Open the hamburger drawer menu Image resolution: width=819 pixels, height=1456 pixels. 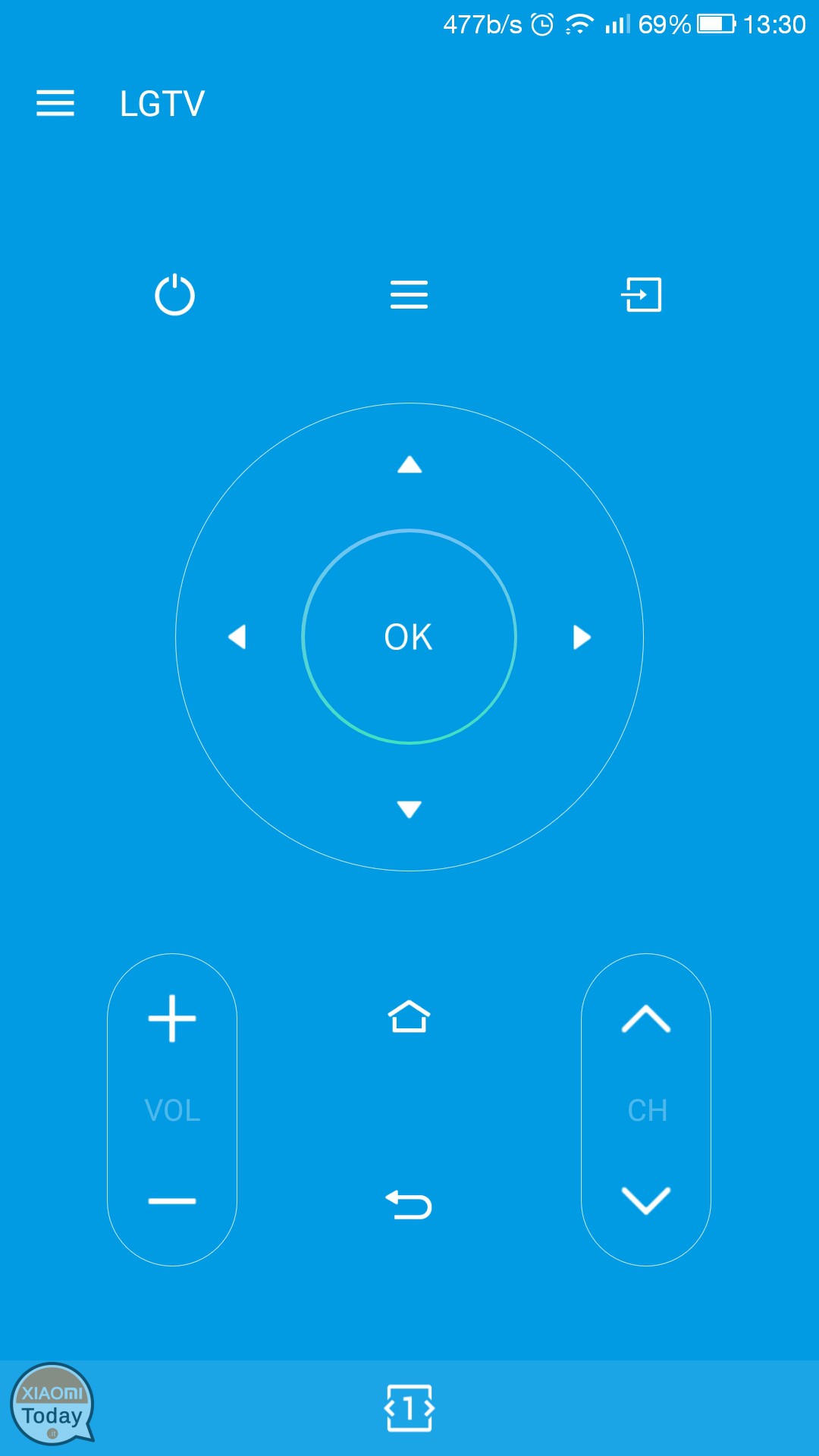pos(55,103)
